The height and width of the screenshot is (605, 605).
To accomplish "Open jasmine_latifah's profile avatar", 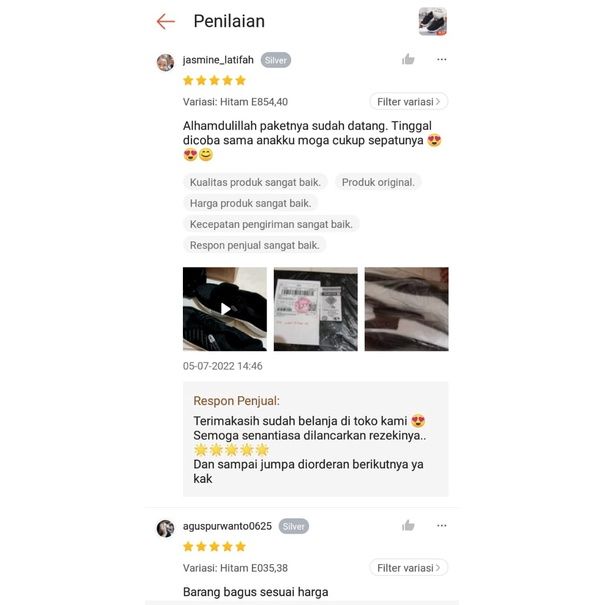I will [165, 62].
